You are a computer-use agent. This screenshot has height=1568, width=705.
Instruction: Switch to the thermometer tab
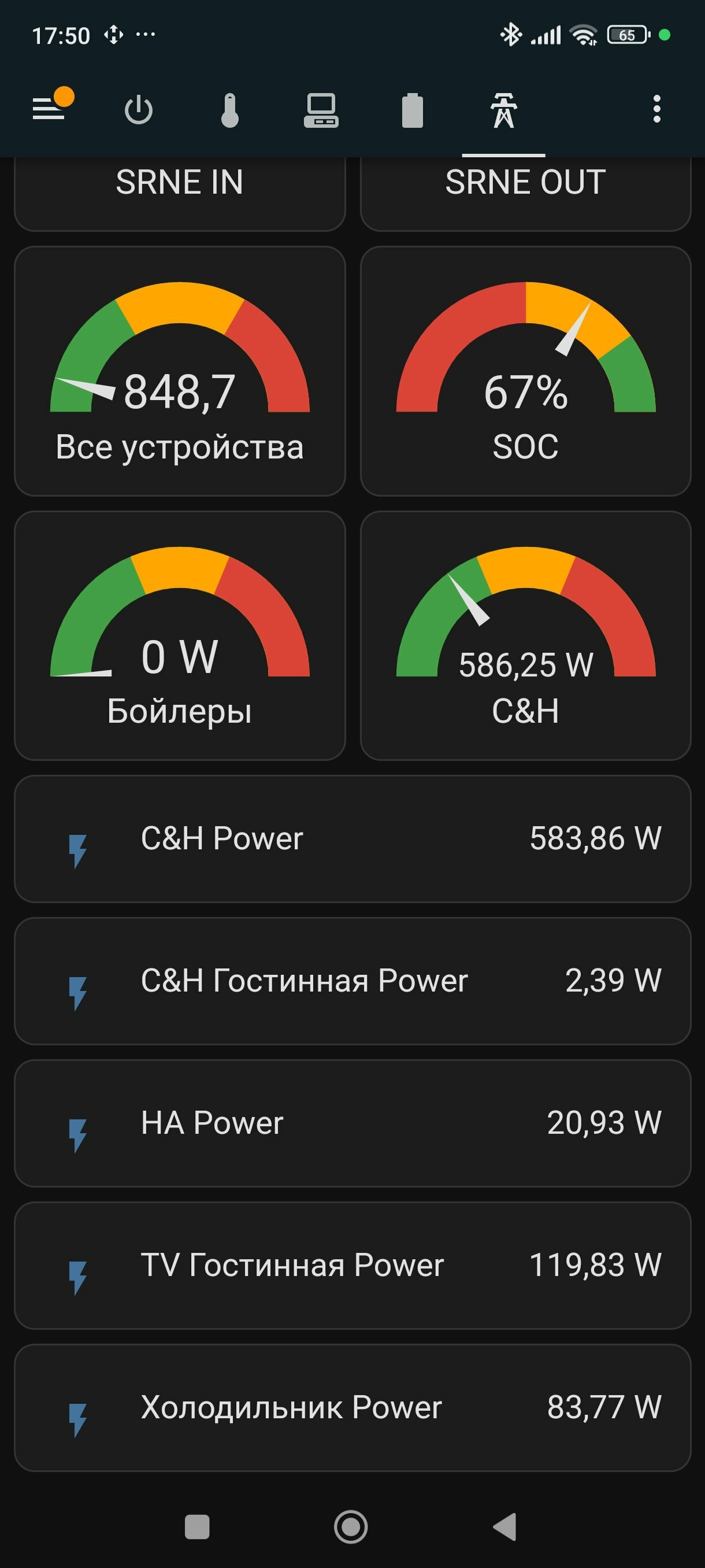pos(230,110)
